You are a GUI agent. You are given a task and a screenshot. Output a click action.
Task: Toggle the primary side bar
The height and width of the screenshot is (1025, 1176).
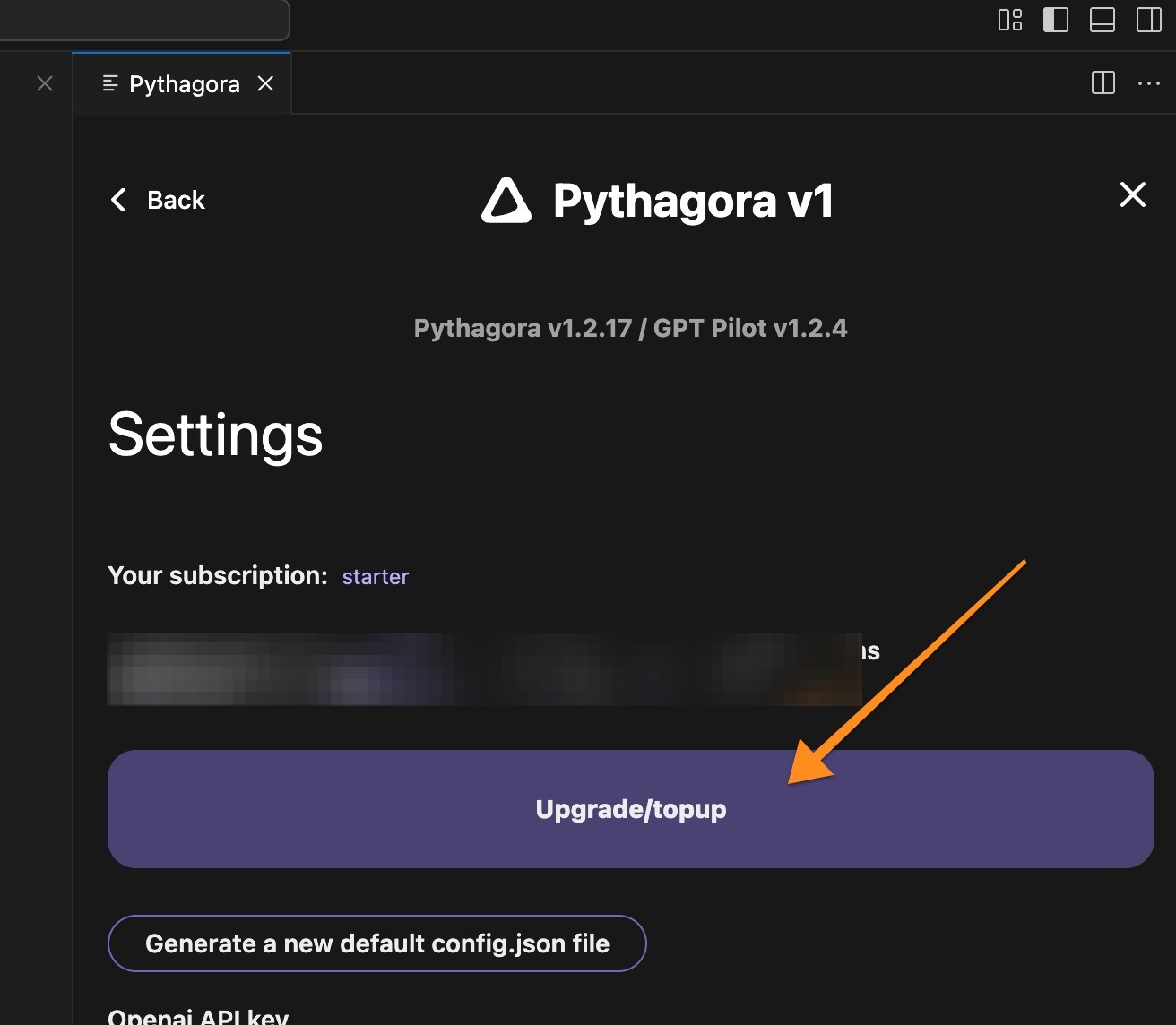coord(1056,20)
